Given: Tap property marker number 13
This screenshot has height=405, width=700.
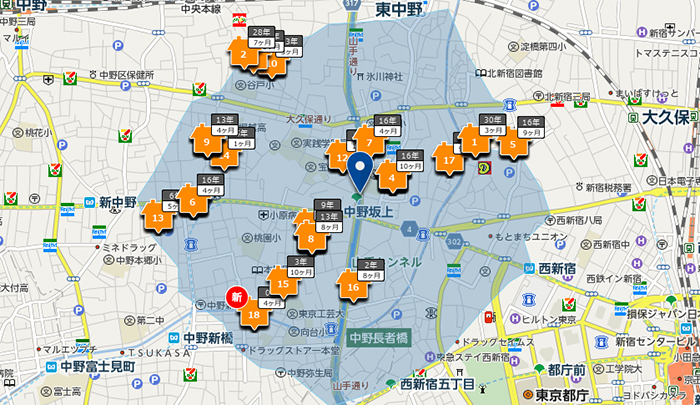Looking at the screenshot, I should pyautogui.click(x=157, y=216).
